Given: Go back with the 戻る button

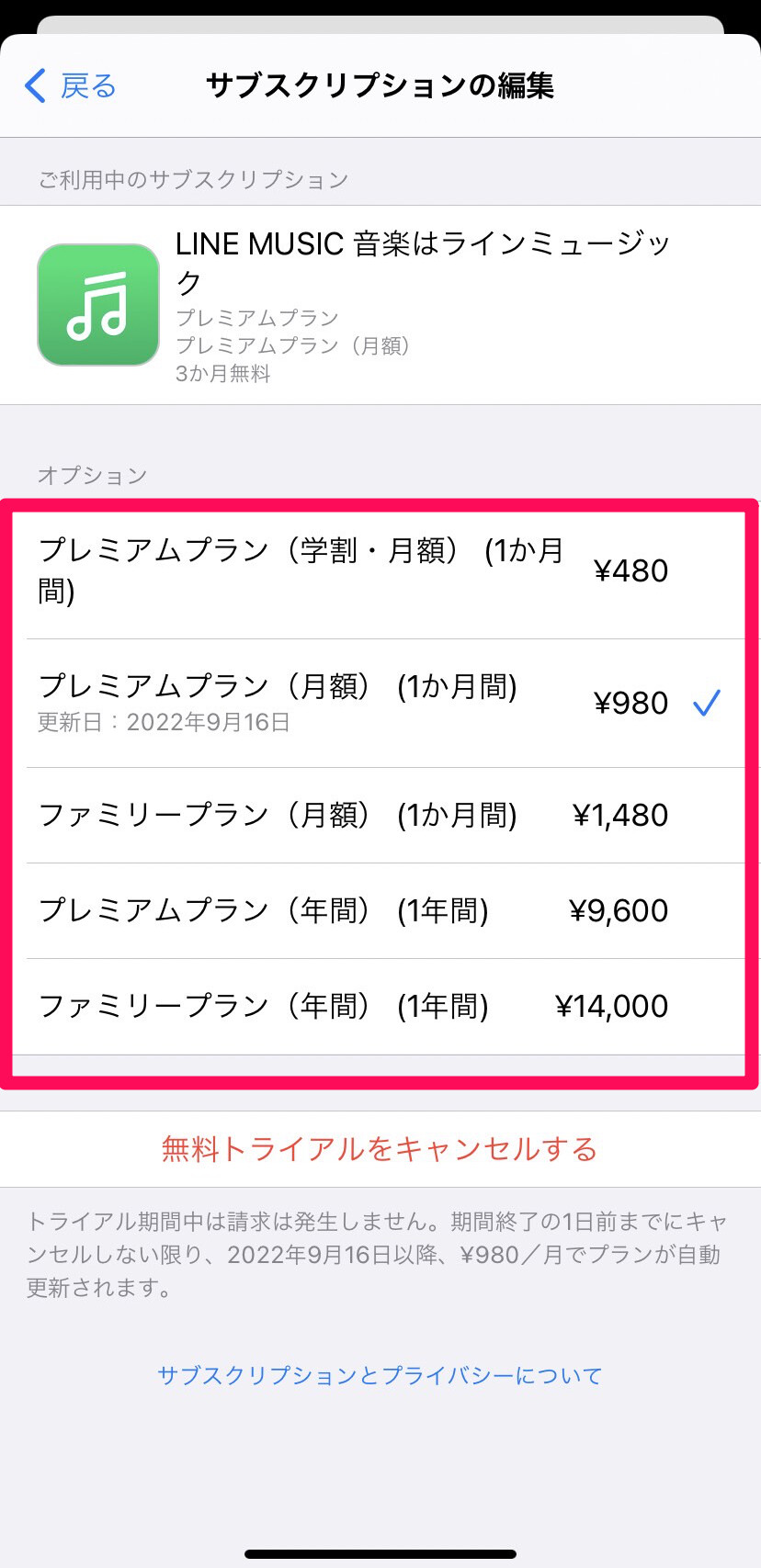Looking at the screenshot, I should 71,85.
